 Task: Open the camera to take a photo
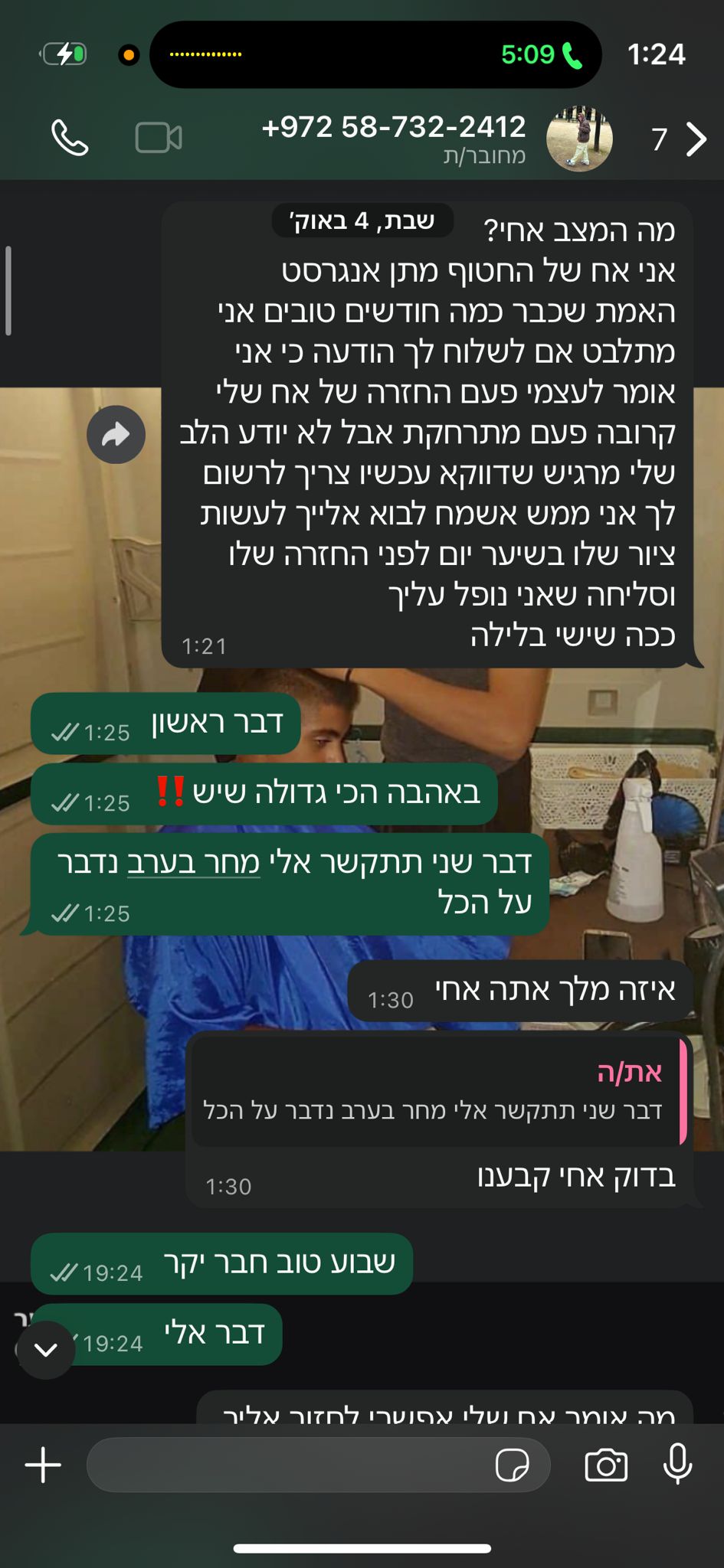[x=606, y=1465]
